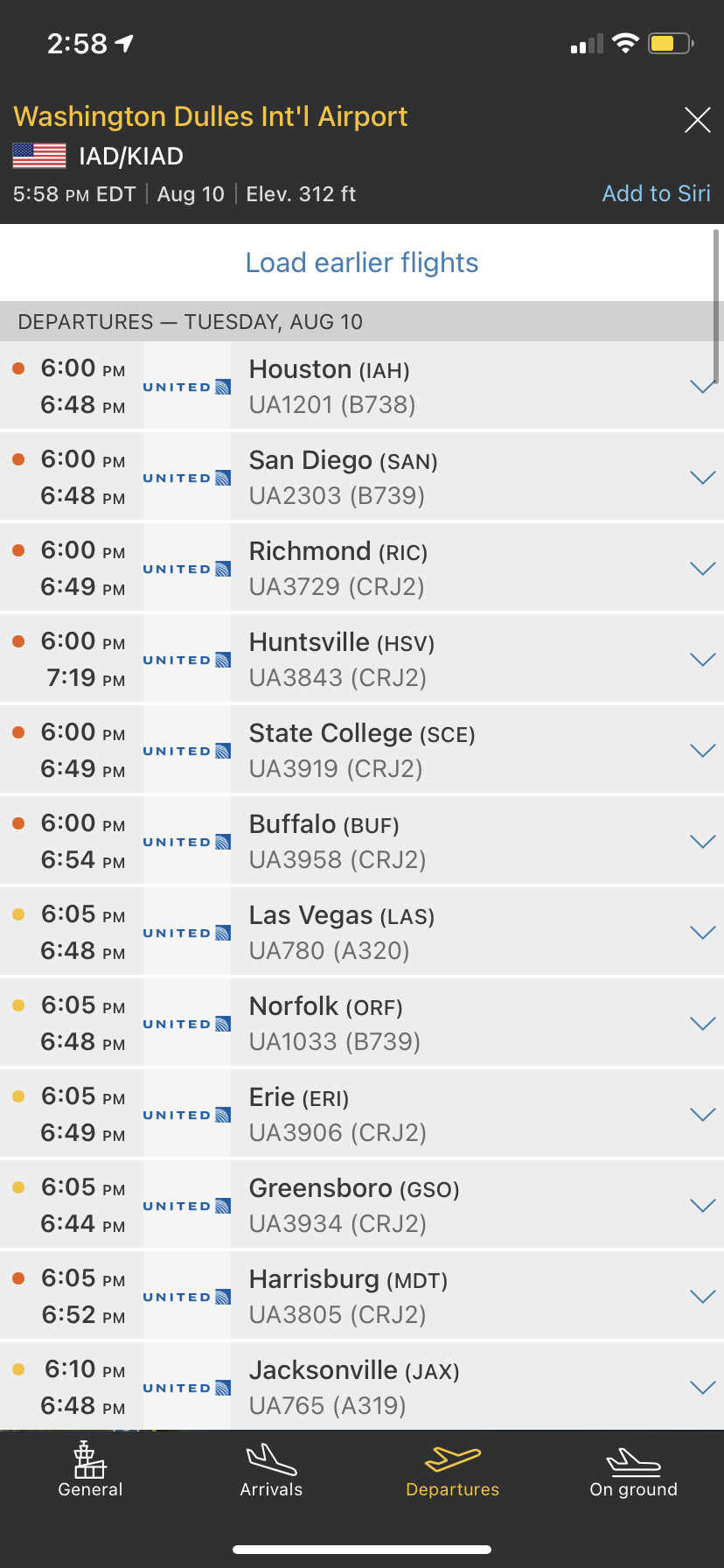The width and height of the screenshot is (724, 1568).
Task: Expand the Greensboro flight chevron
Action: click(x=702, y=1206)
